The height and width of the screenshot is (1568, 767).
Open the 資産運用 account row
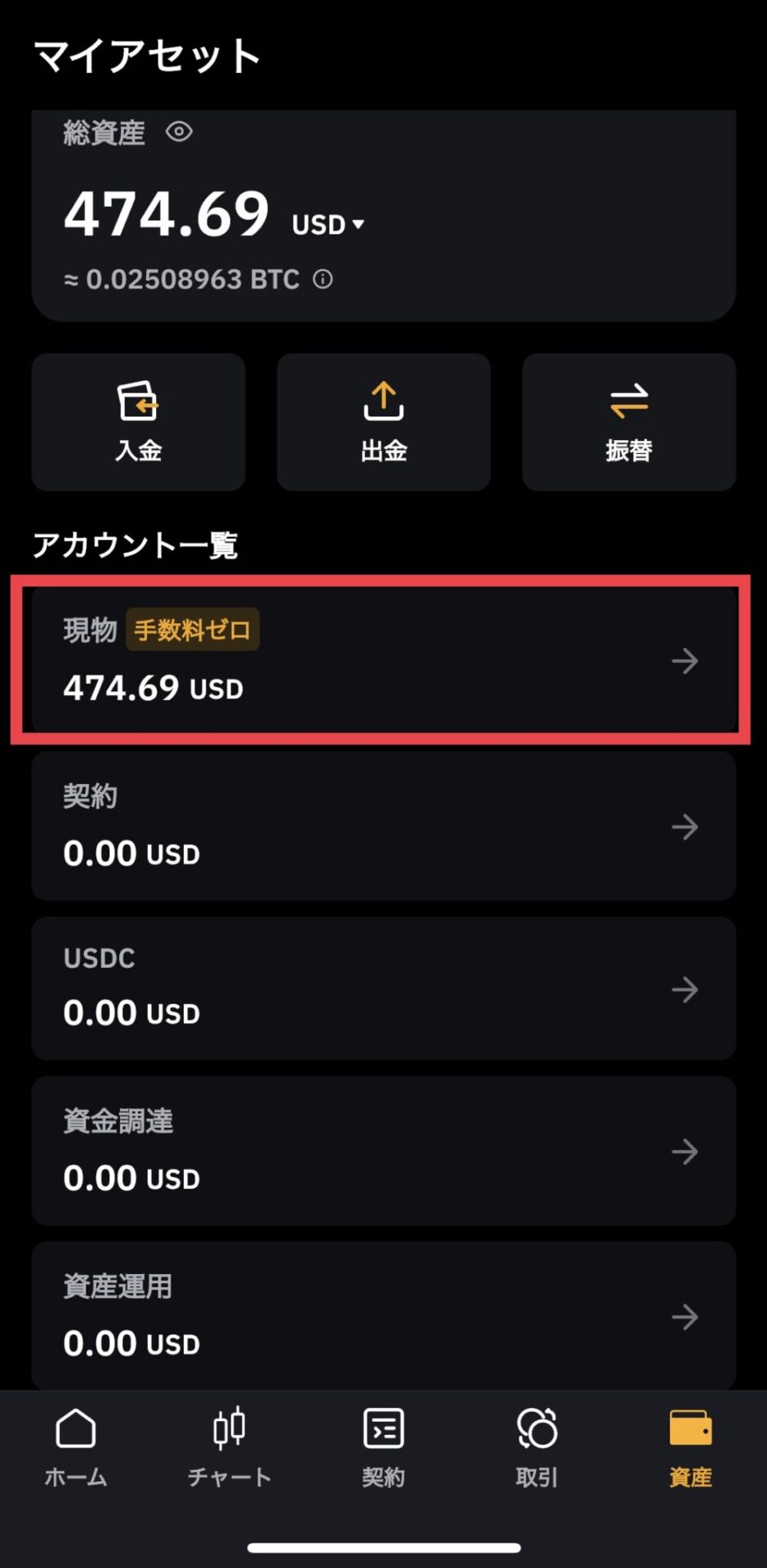(x=382, y=1316)
